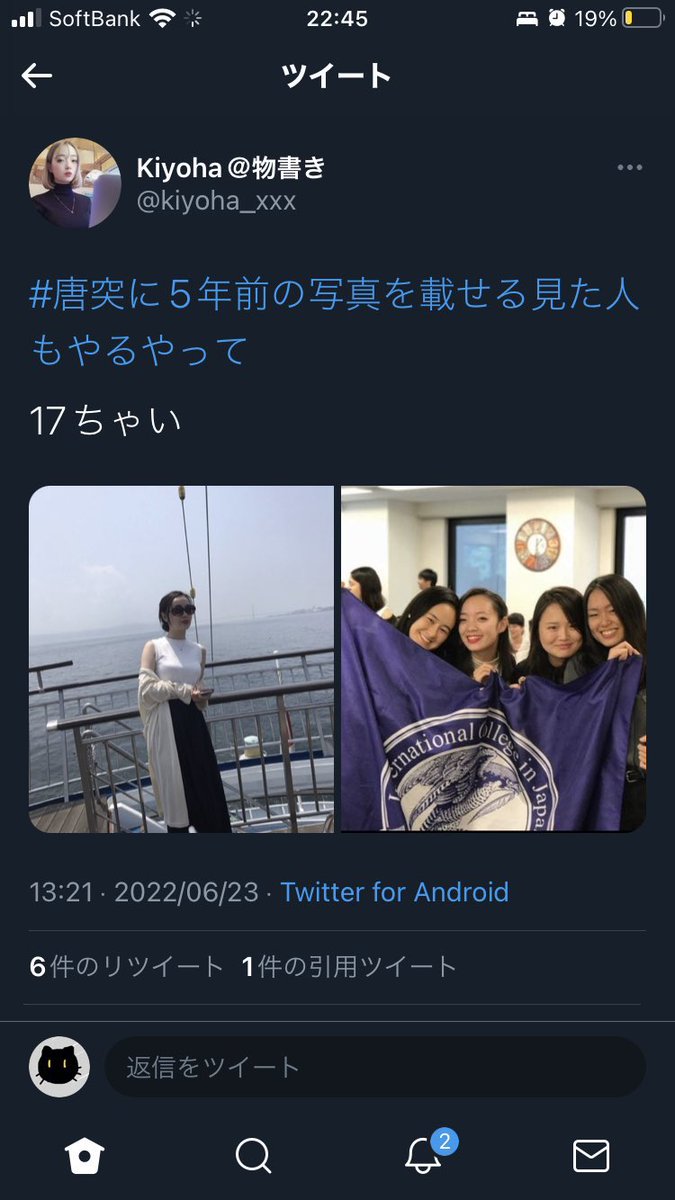View the photo of woman on ship deck
This screenshot has height=1200, width=675.
[181, 659]
